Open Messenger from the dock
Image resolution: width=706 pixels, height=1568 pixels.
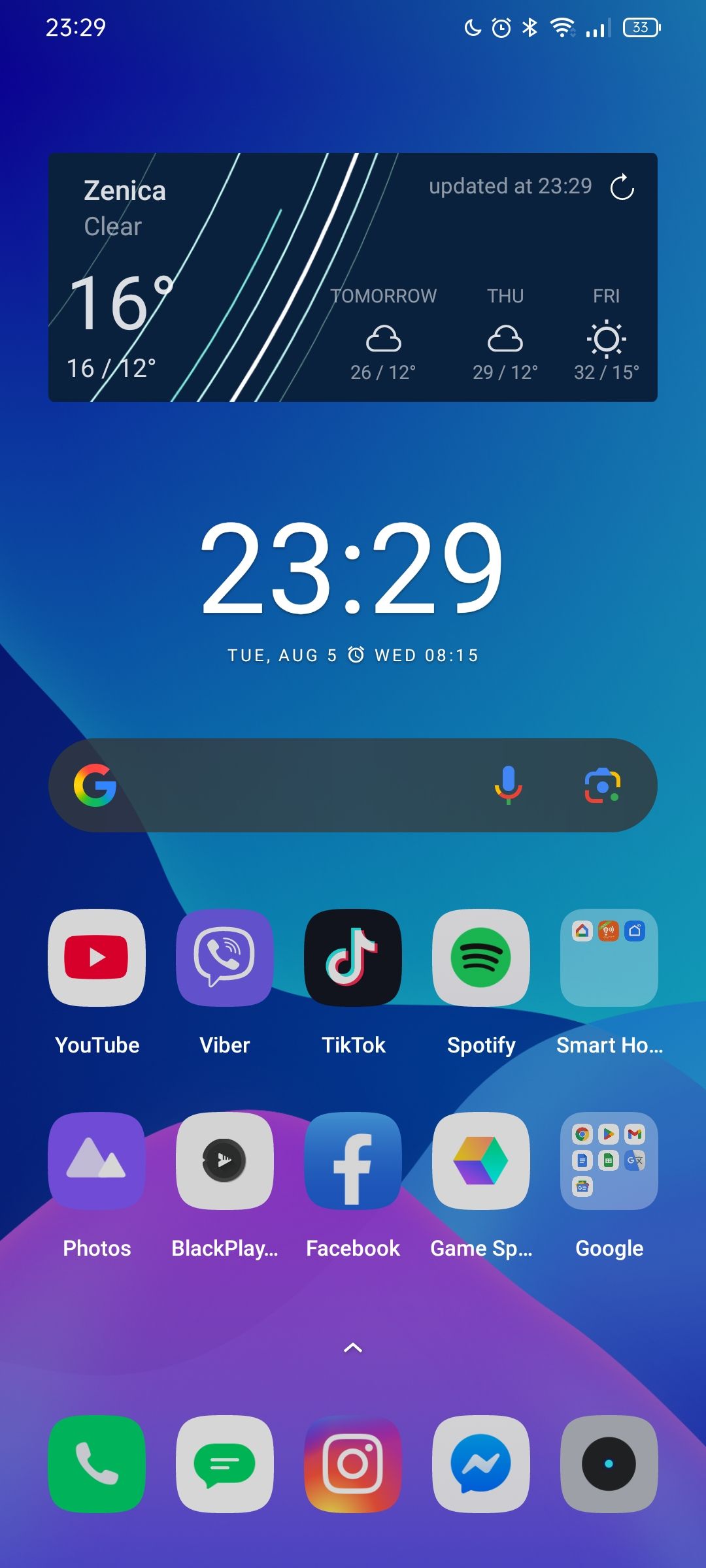pos(481,1464)
